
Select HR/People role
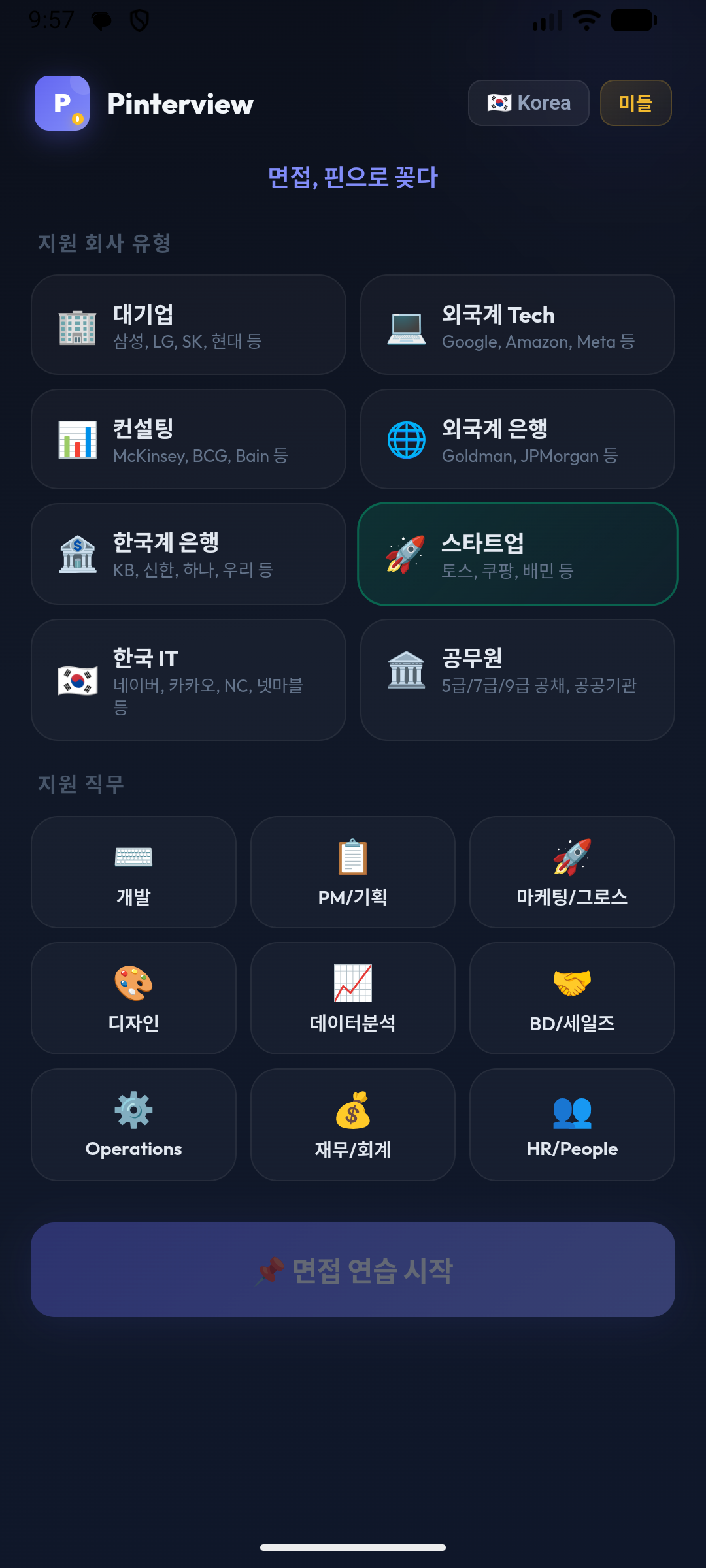572,1124
